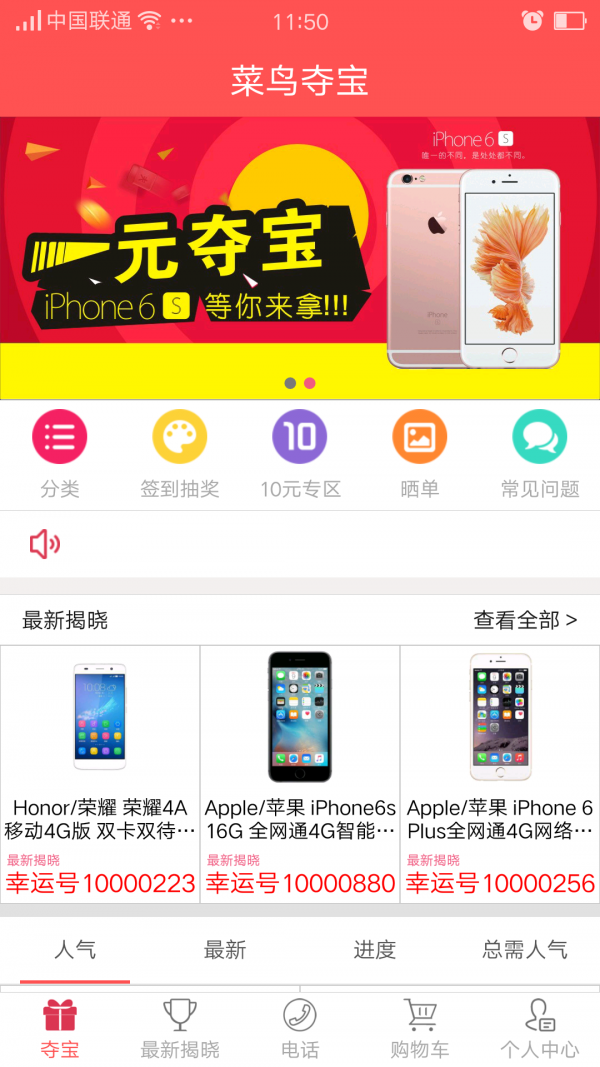600x1067 pixels.
Task: Sort by 总需人气 tab
Action: click(525, 950)
